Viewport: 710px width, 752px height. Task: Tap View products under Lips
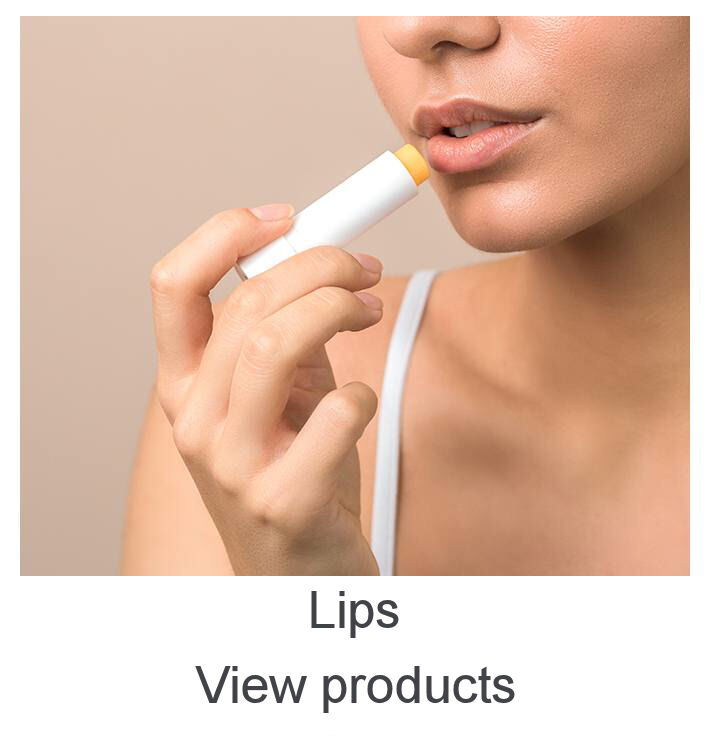354,686
